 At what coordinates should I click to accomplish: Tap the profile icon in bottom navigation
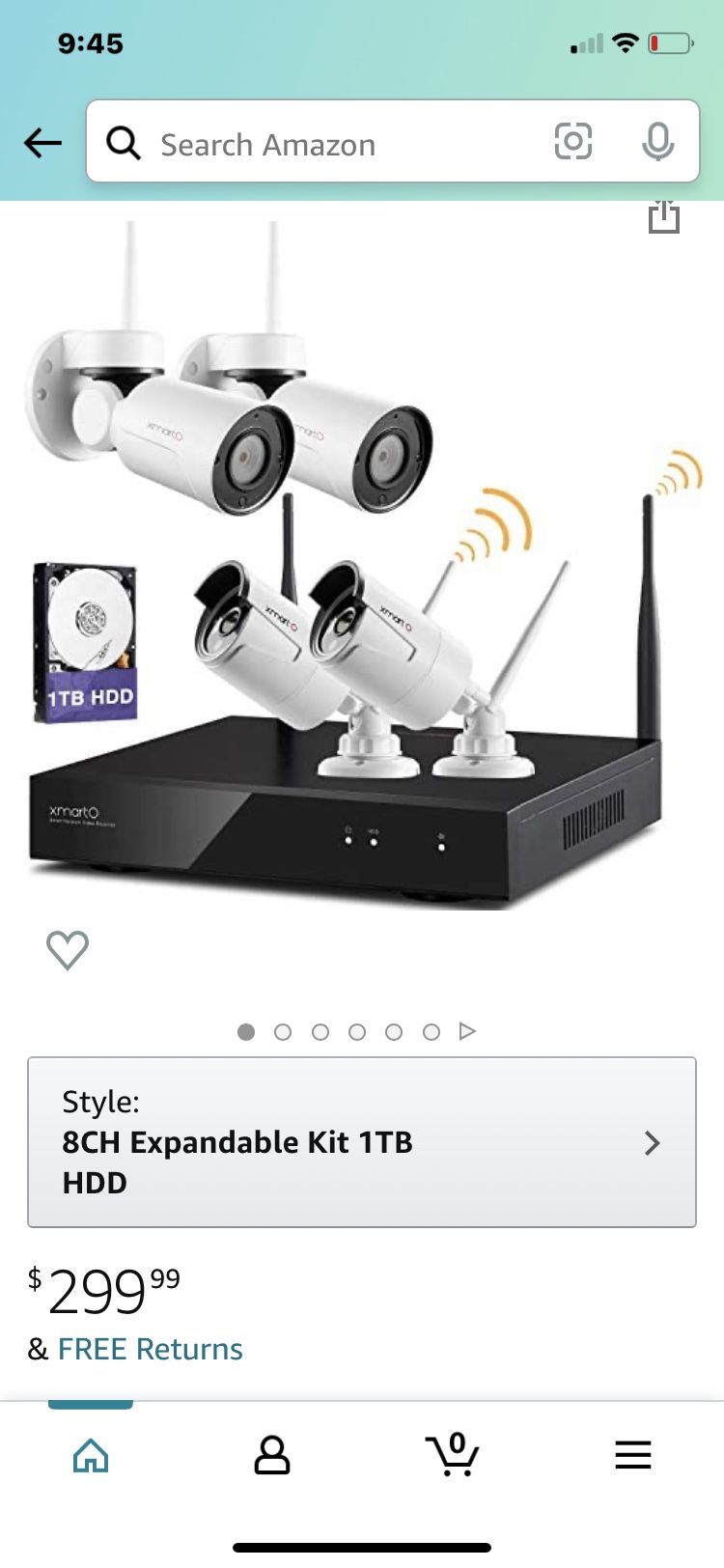[271, 1455]
